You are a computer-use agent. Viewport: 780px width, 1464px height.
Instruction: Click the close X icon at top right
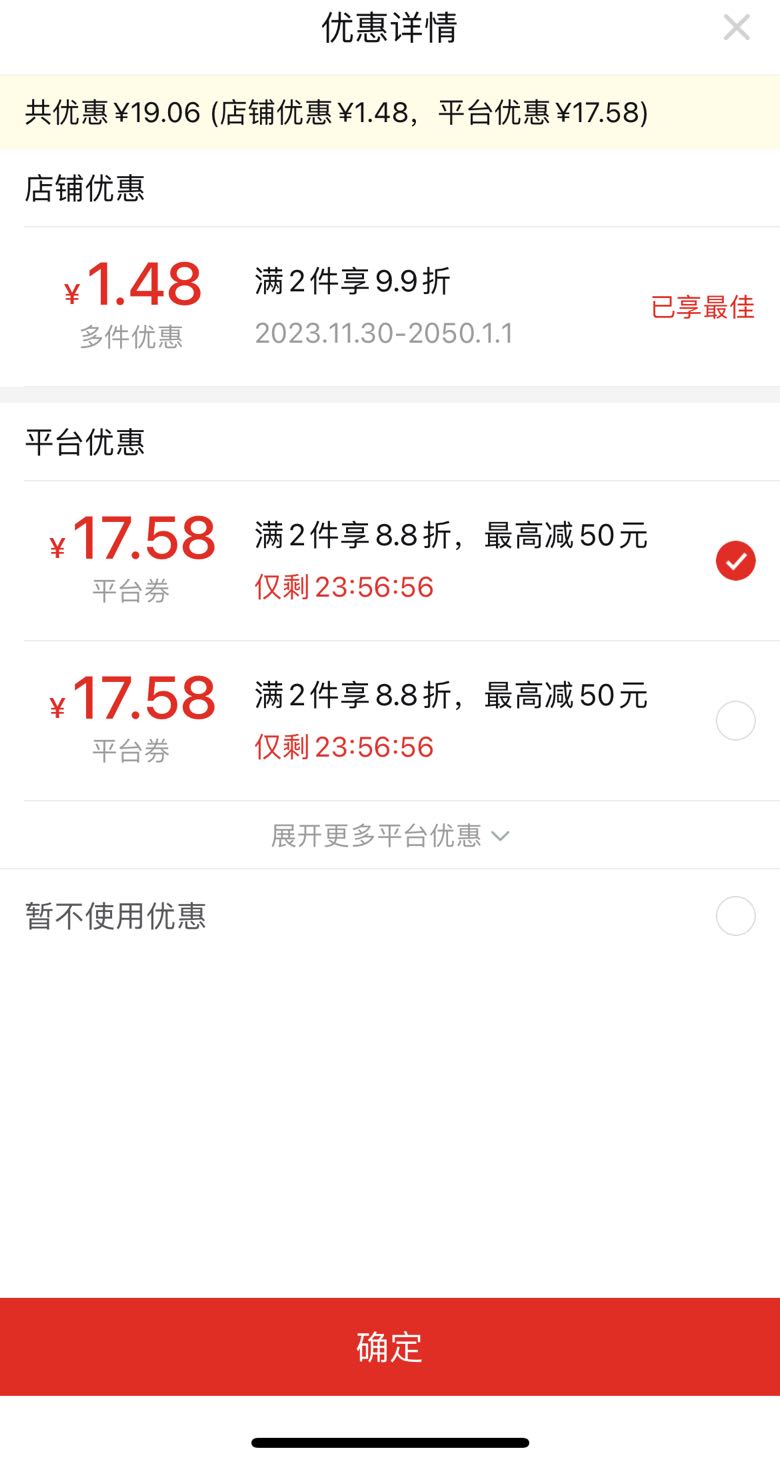(x=737, y=28)
